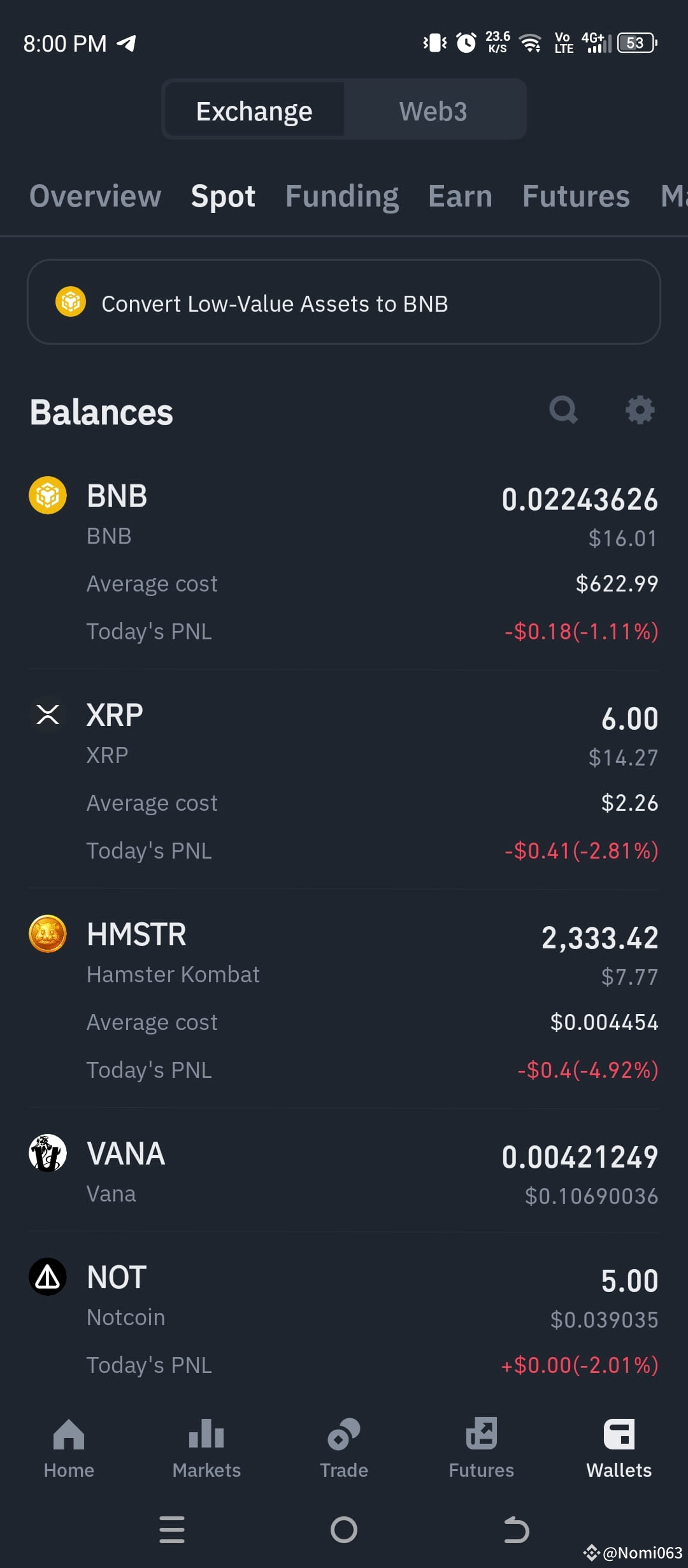This screenshot has width=688, height=1568.
Task: Tap the Notcoin token icon
Action: [x=48, y=1276]
